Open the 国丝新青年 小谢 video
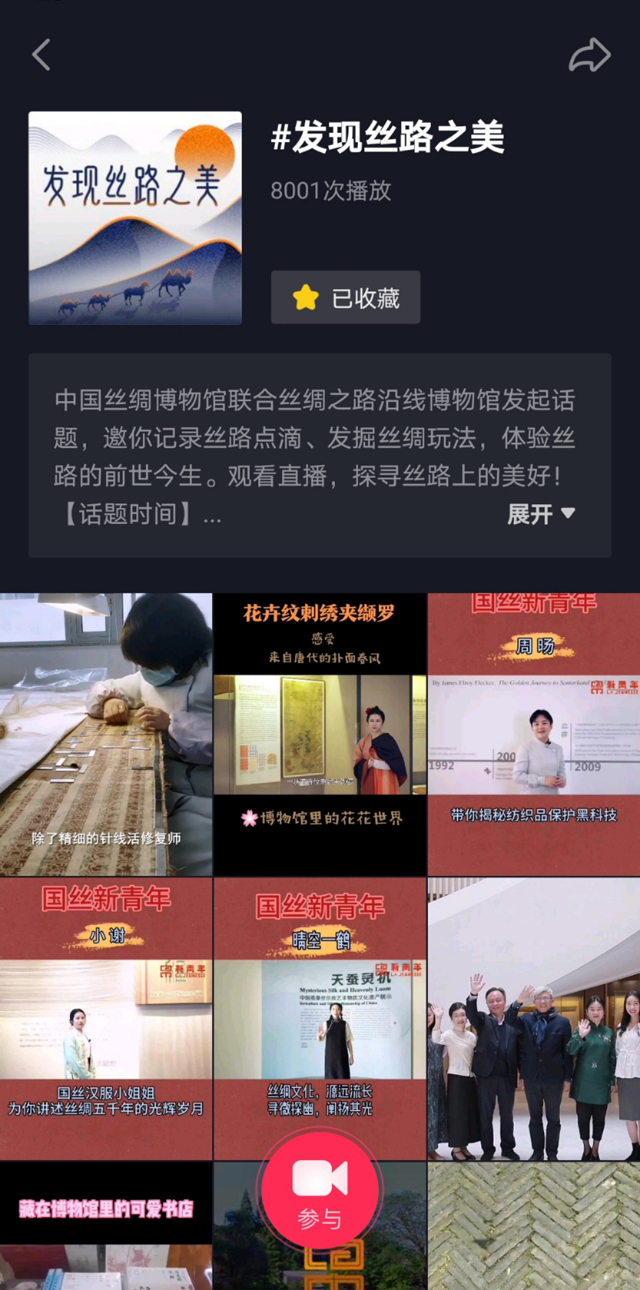 (106, 1018)
